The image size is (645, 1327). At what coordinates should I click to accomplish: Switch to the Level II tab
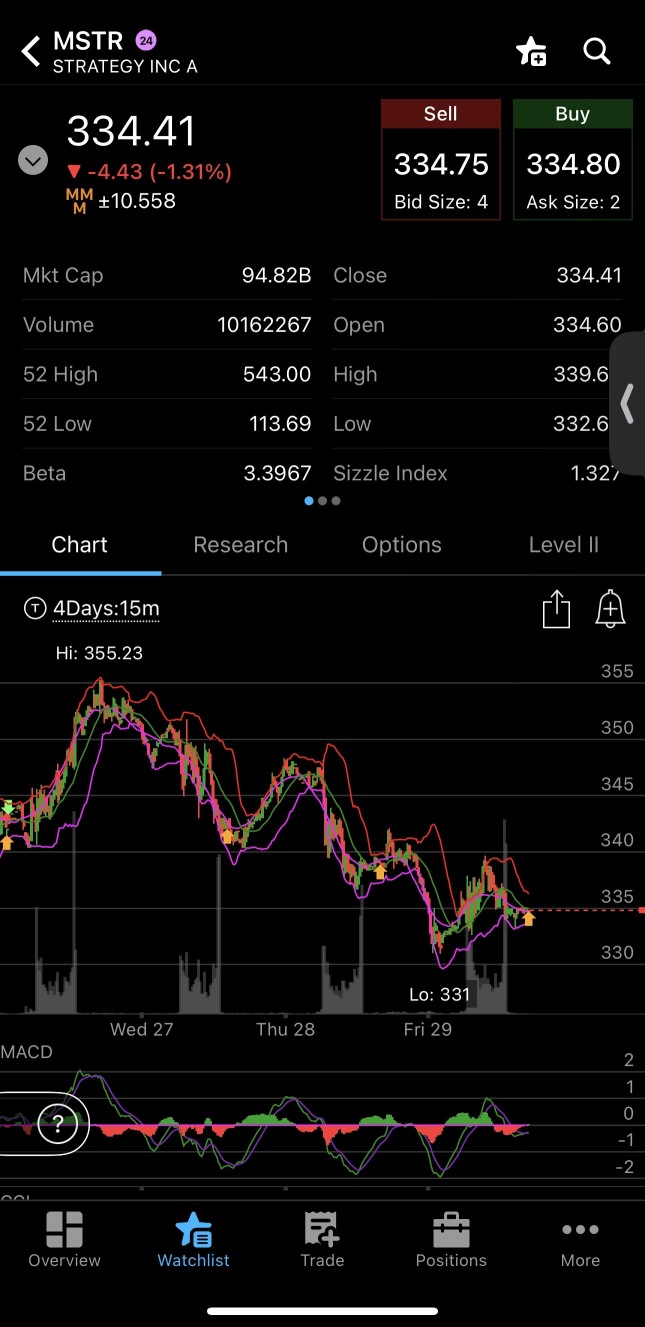click(563, 545)
